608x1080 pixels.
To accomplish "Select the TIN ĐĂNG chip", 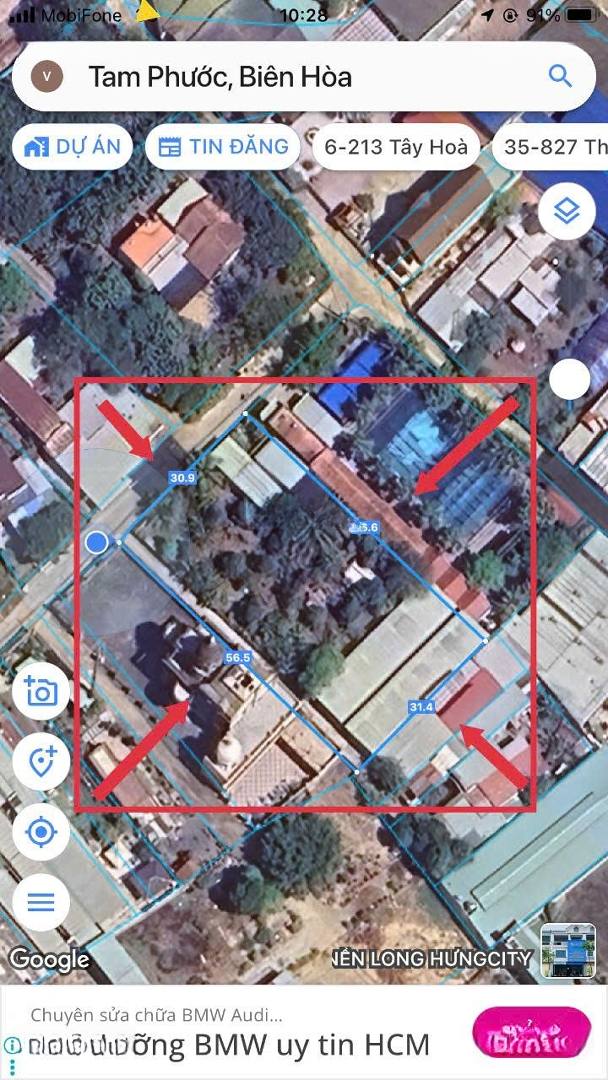I will pos(223,147).
